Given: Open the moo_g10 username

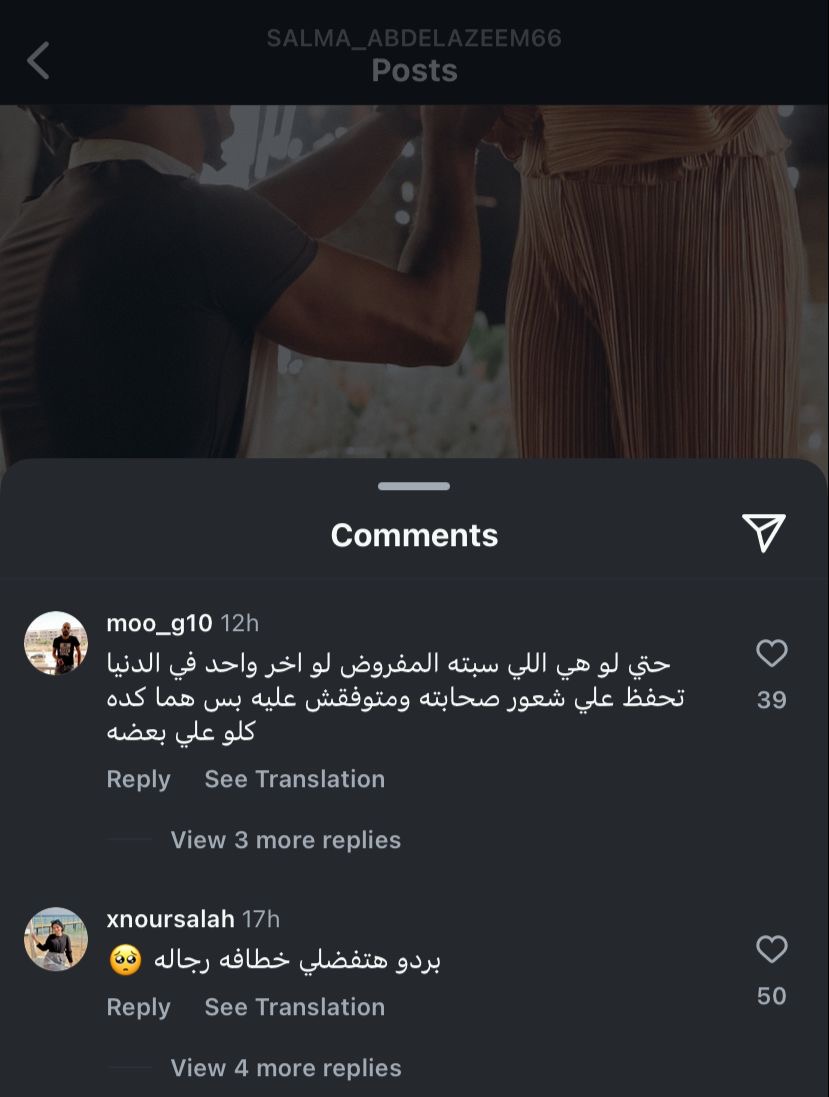Looking at the screenshot, I should [x=159, y=623].
